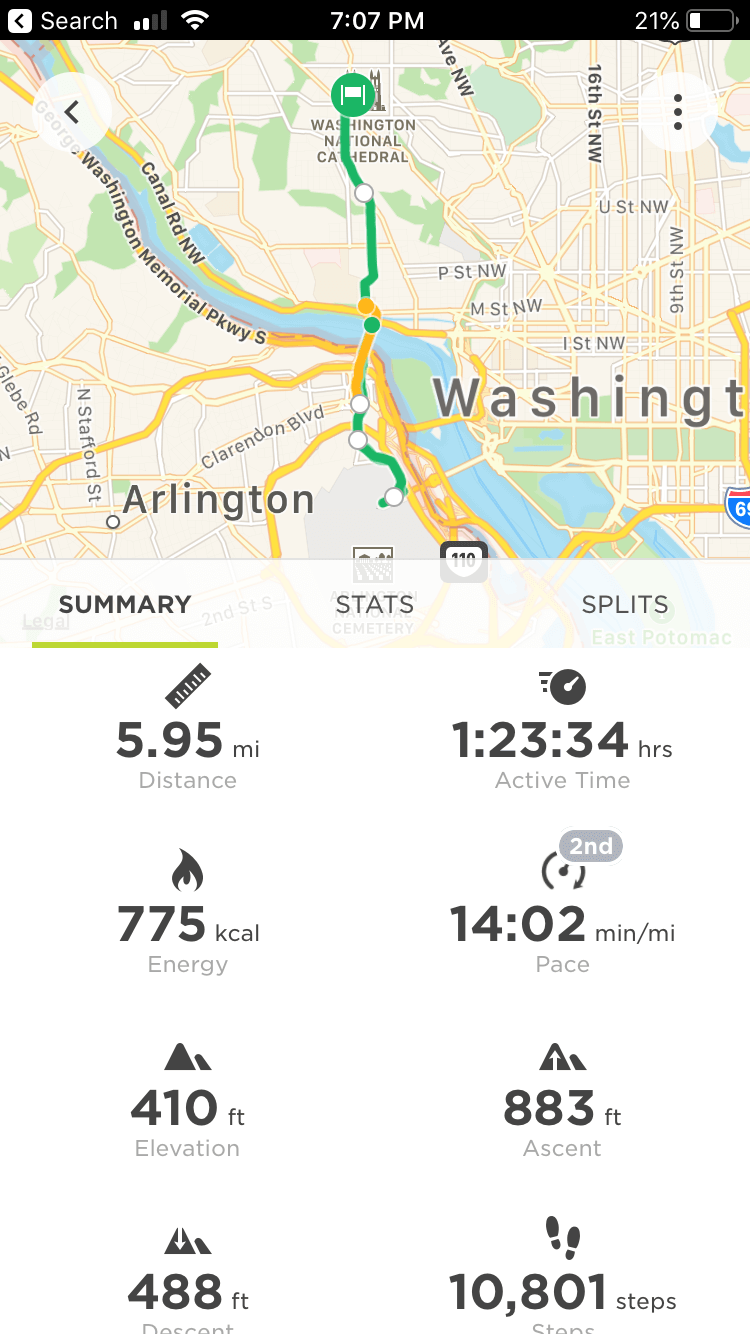Image resolution: width=750 pixels, height=1334 pixels.
Task: Open the three-dot overflow menu
Action: pyautogui.click(x=678, y=112)
